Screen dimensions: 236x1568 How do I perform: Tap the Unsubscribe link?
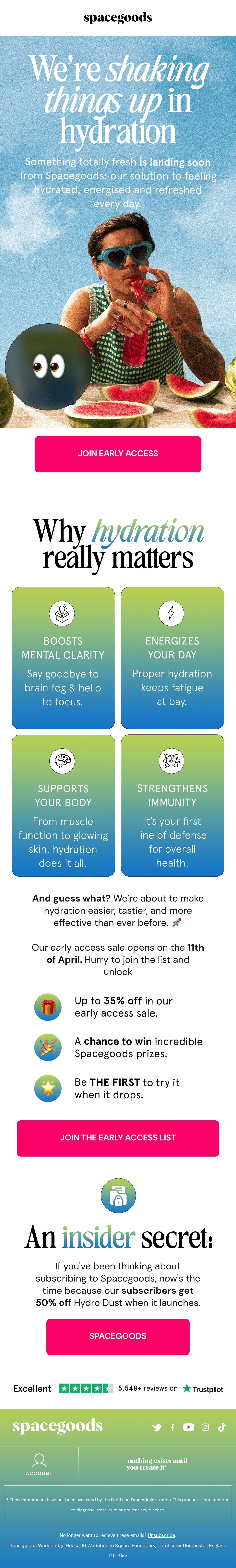coord(162,1535)
